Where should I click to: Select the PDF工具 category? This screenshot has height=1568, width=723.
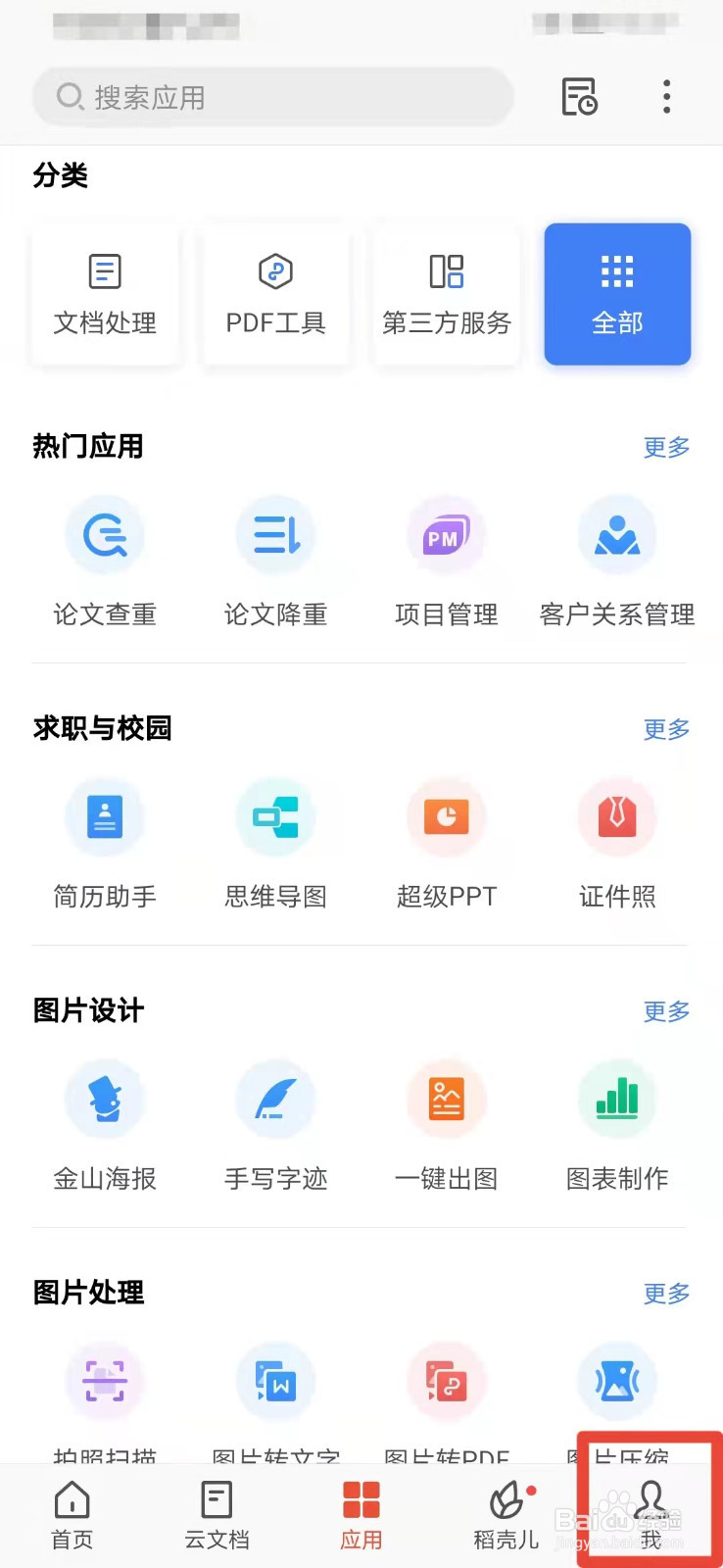(275, 294)
